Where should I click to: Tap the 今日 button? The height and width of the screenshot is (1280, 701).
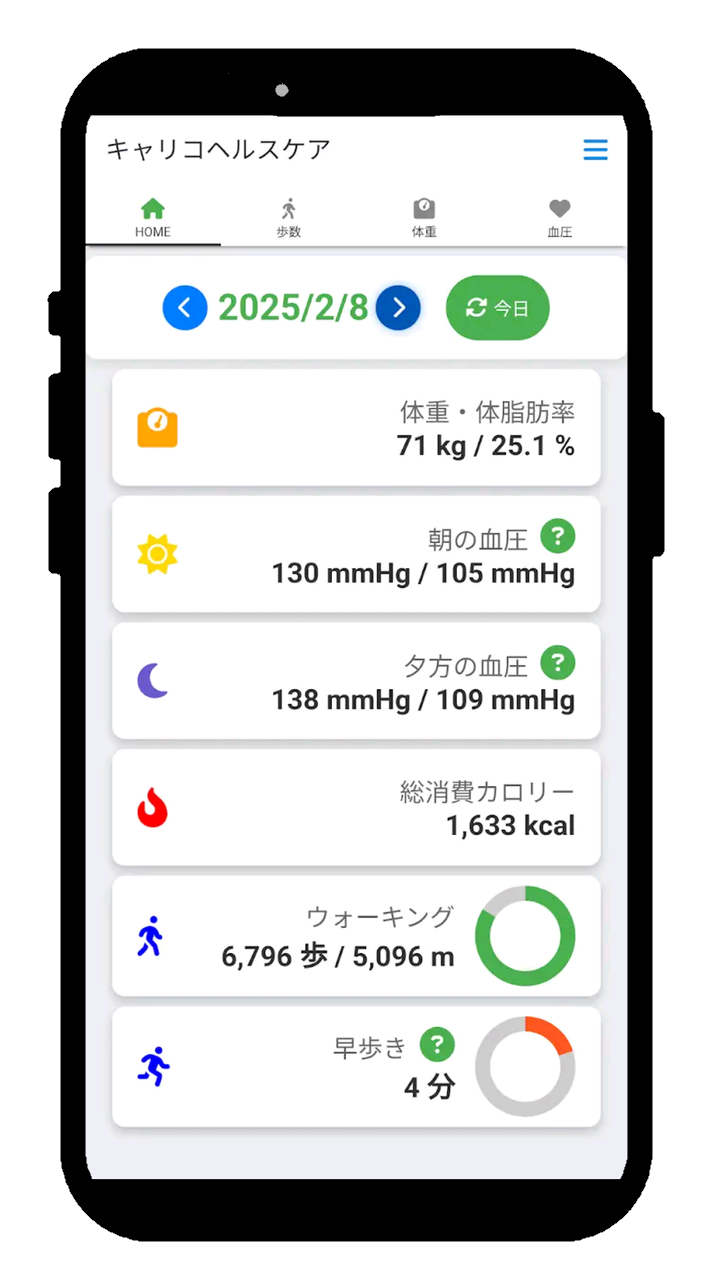pyautogui.click(x=497, y=308)
